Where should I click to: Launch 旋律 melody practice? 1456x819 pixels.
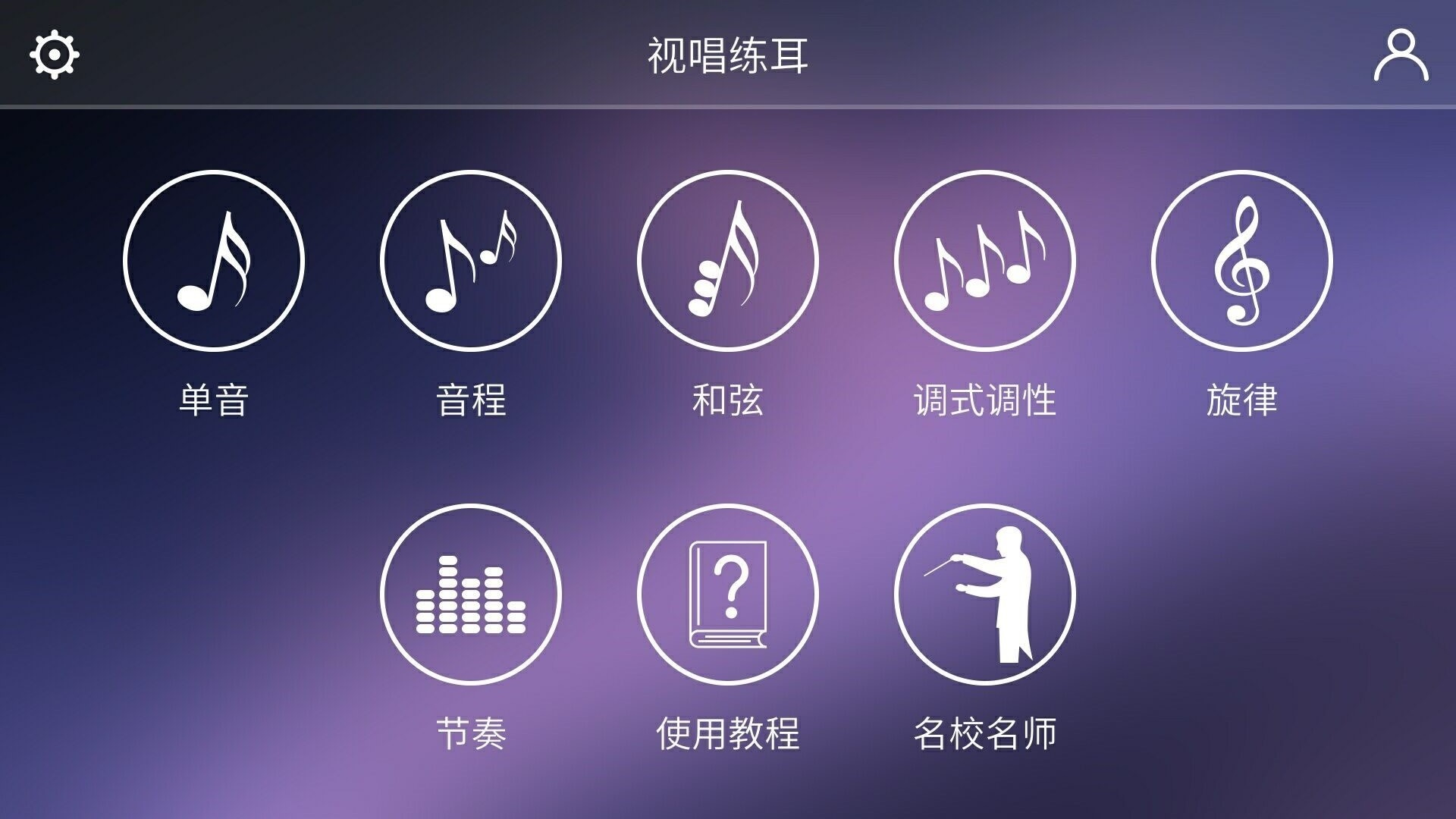(x=1241, y=260)
